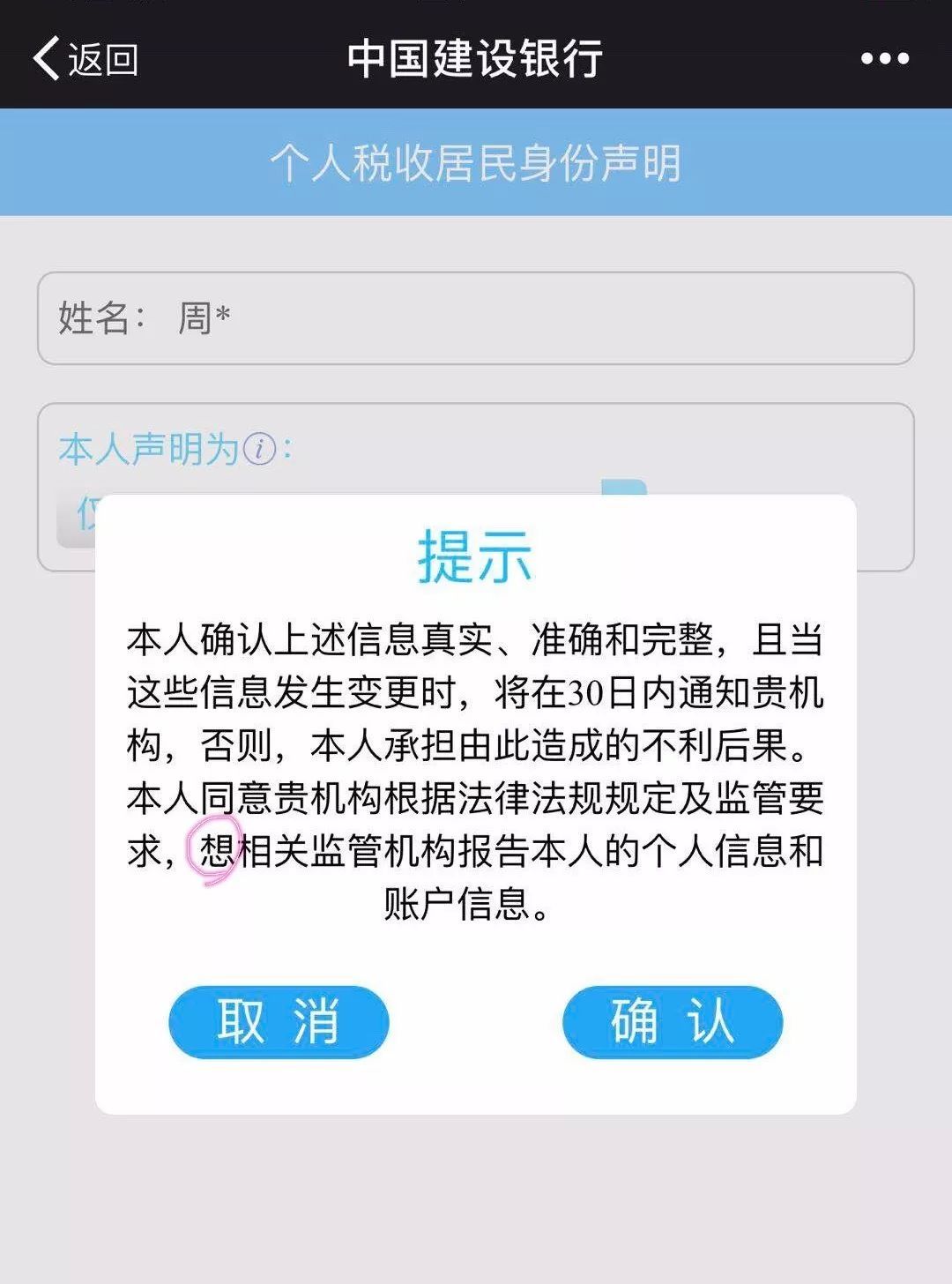This screenshot has height=1284, width=952.
Task: Open the three-dot overflow menu
Action: tap(884, 58)
